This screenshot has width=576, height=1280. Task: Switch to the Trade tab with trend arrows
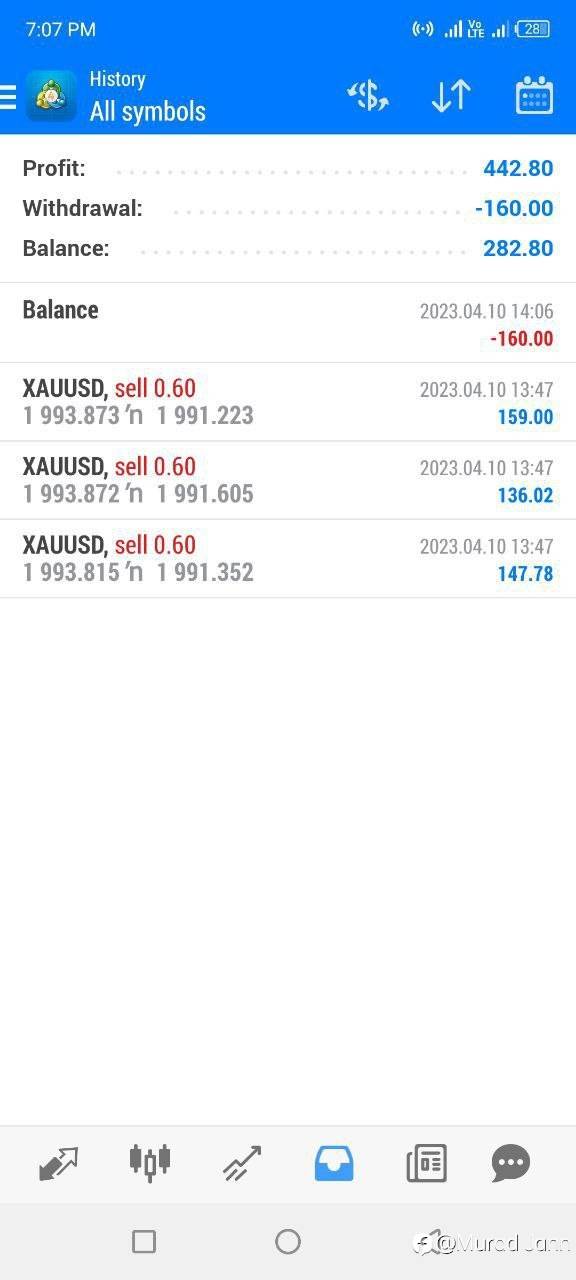tap(242, 1164)
